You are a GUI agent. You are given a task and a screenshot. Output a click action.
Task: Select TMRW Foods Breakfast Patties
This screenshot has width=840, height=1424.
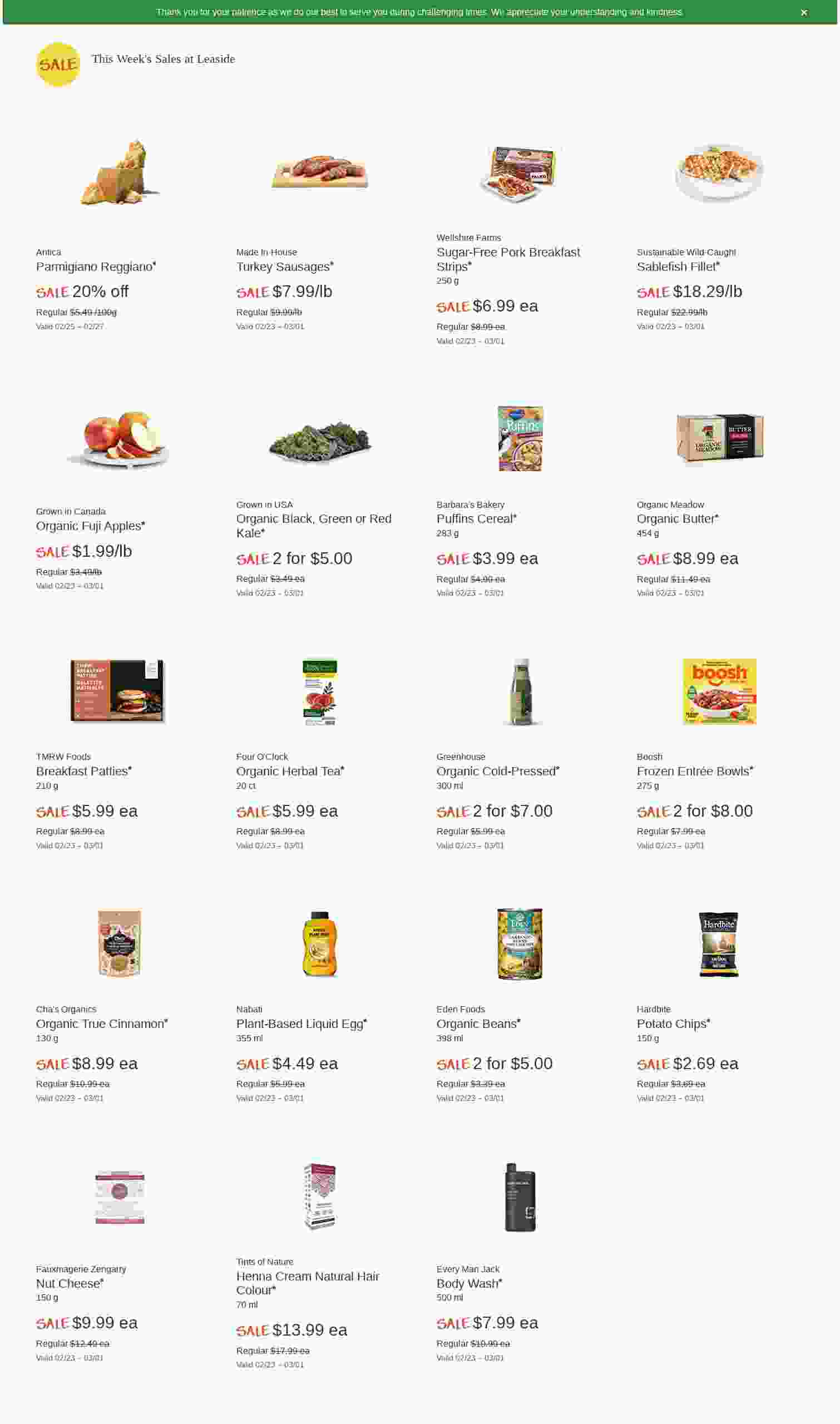pos(84,771)
